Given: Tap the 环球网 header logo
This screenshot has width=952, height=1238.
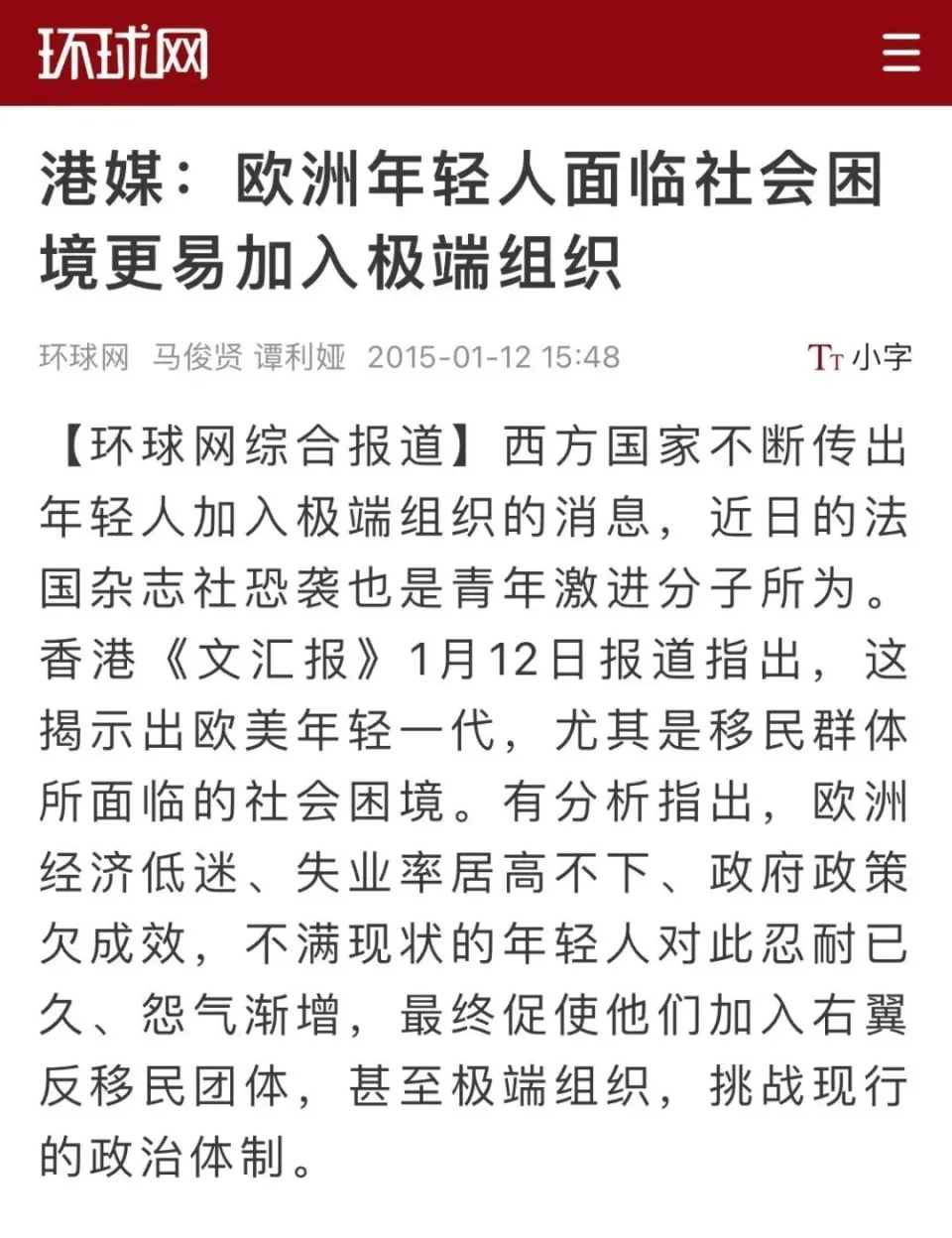Looking at the screenshot, I should [x=123, y=54].
